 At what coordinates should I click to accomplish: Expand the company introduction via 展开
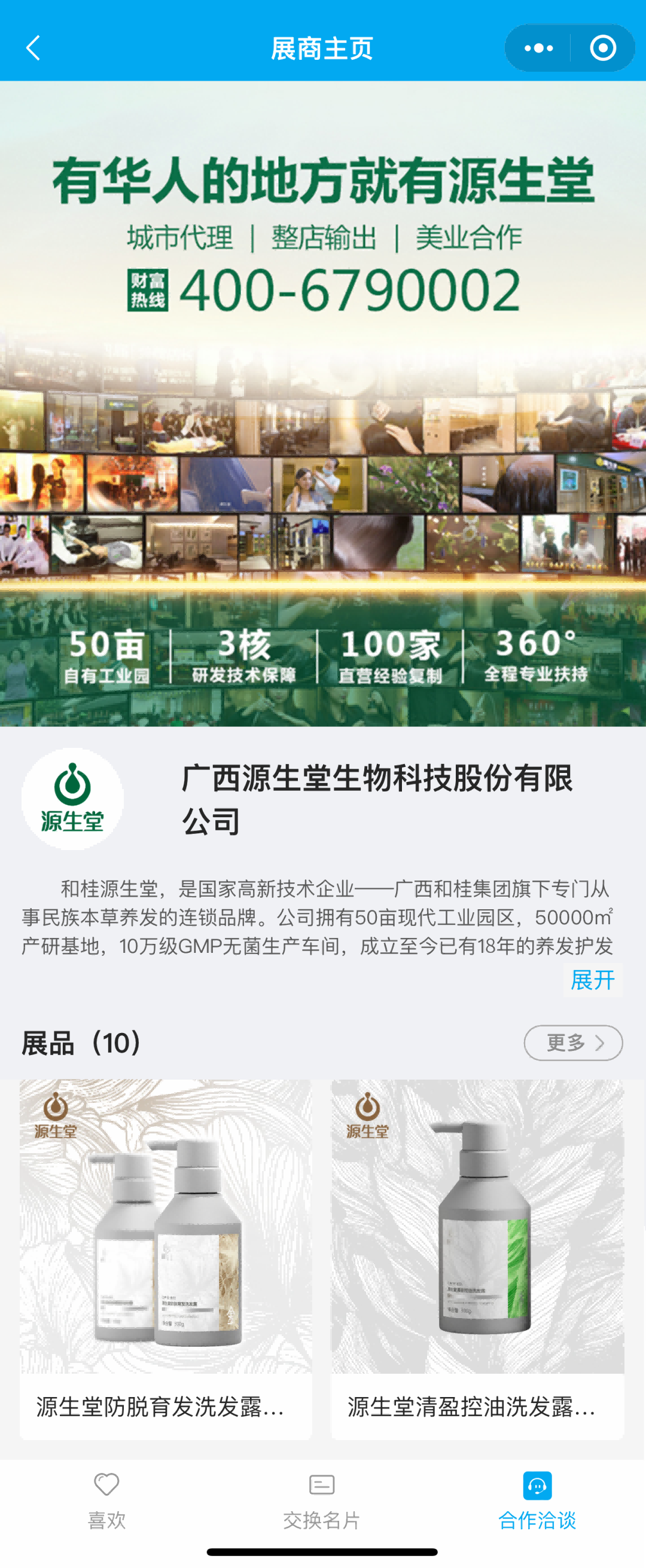pos(592,979)
